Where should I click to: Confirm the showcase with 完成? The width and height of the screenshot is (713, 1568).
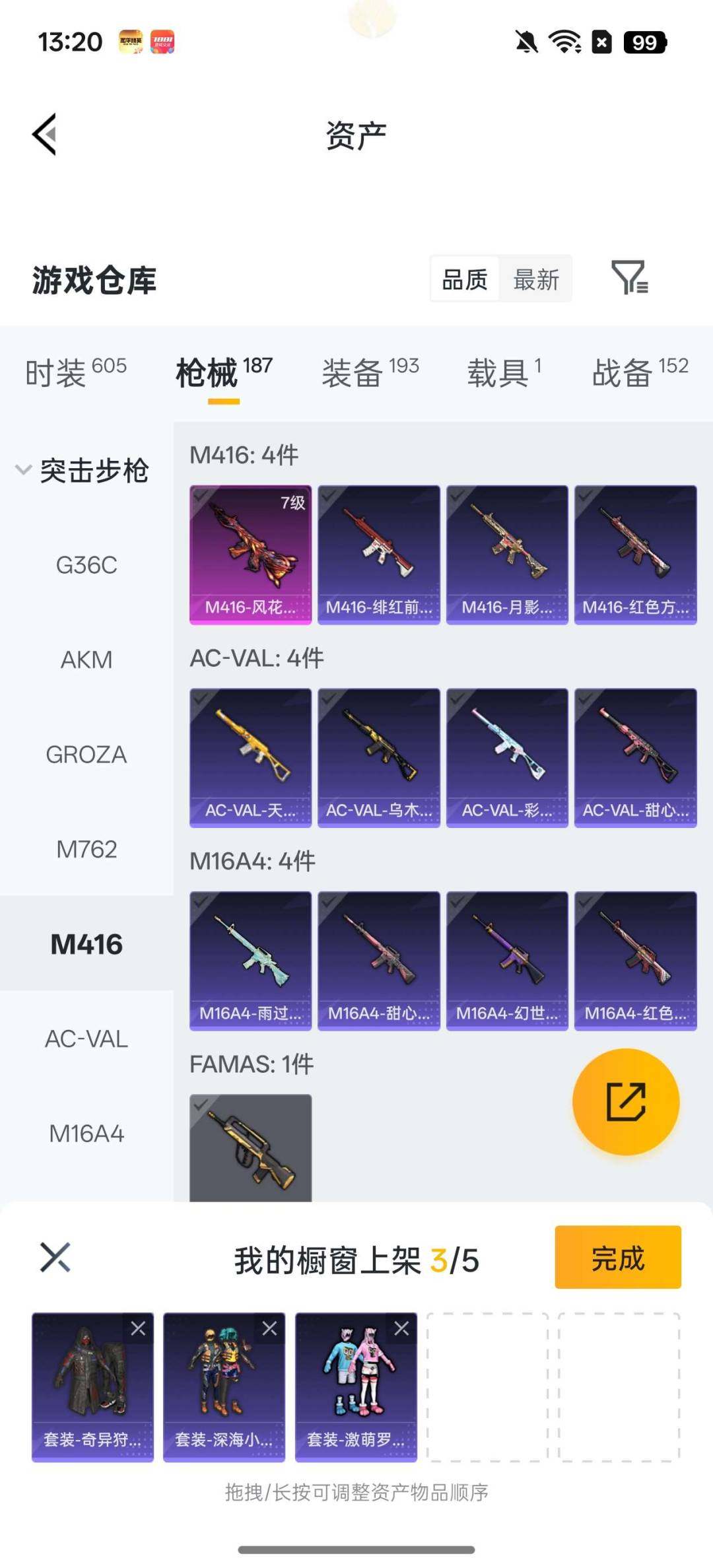[617, 1258]
